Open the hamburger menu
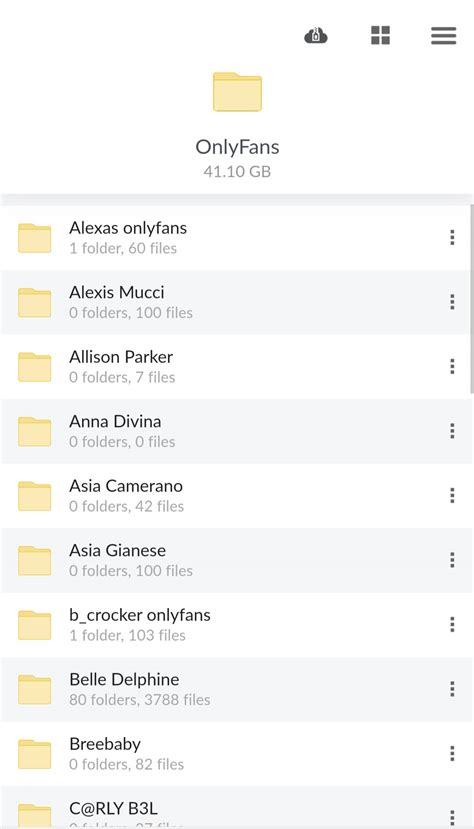The width and height of the screenshot is (474, 829). [x=443, y=35]
